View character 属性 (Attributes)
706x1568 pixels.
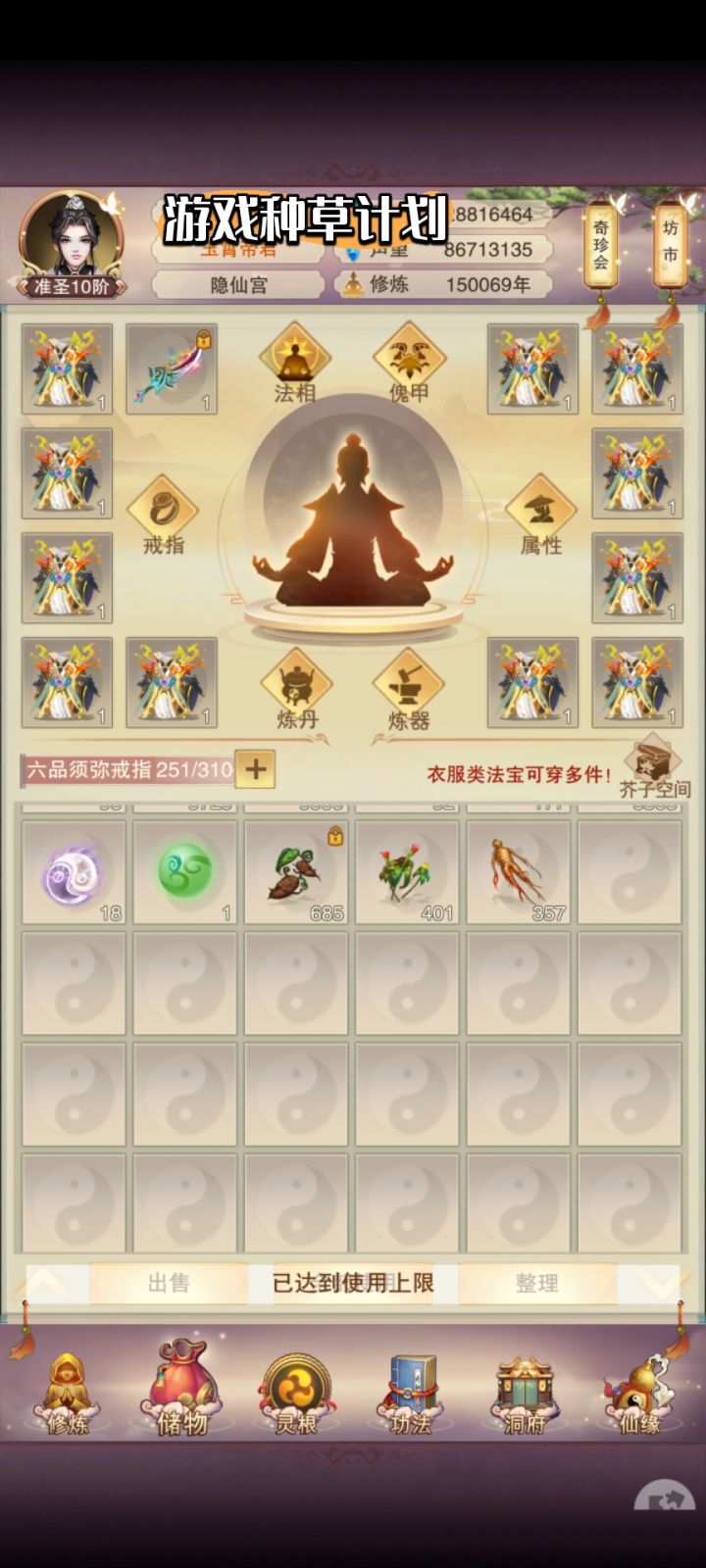click(538, 507)
